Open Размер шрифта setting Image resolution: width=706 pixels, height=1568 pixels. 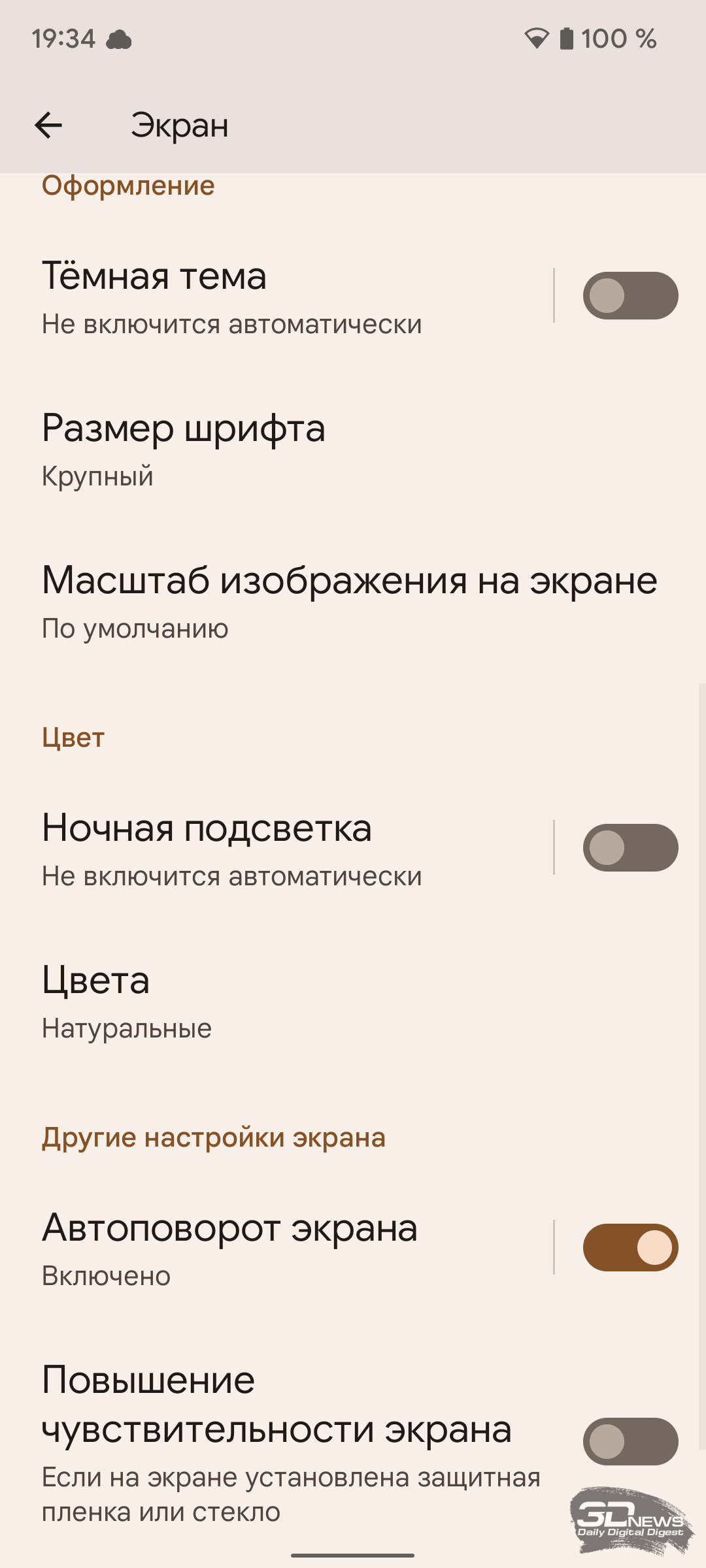tap(353, 448)
